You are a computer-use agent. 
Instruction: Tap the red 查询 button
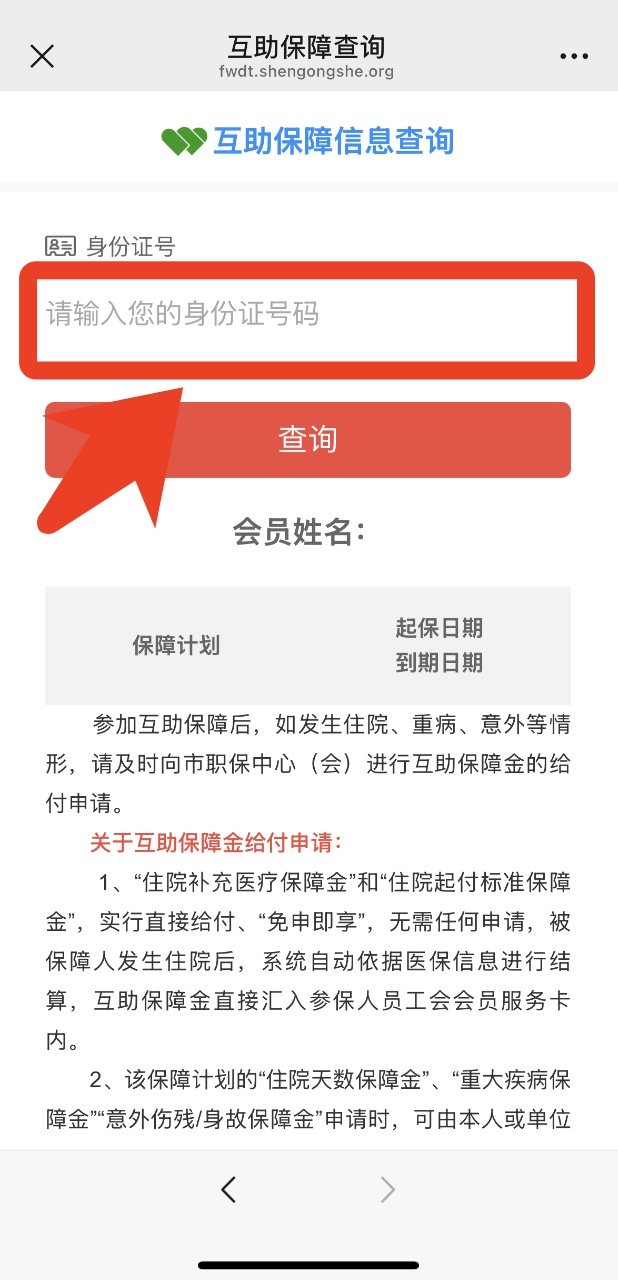[308, 440]
